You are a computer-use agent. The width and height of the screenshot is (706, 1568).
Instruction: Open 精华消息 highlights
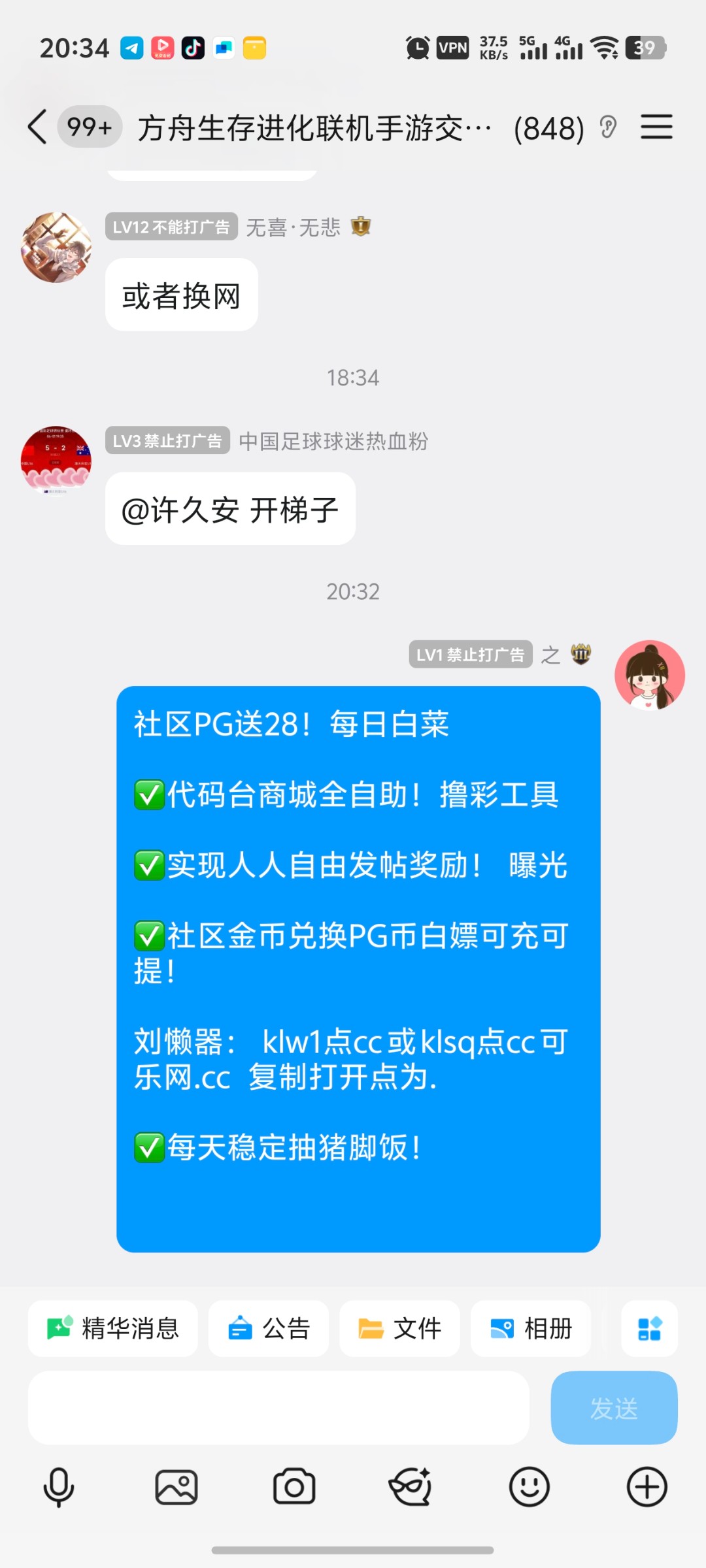point(112,1328)
